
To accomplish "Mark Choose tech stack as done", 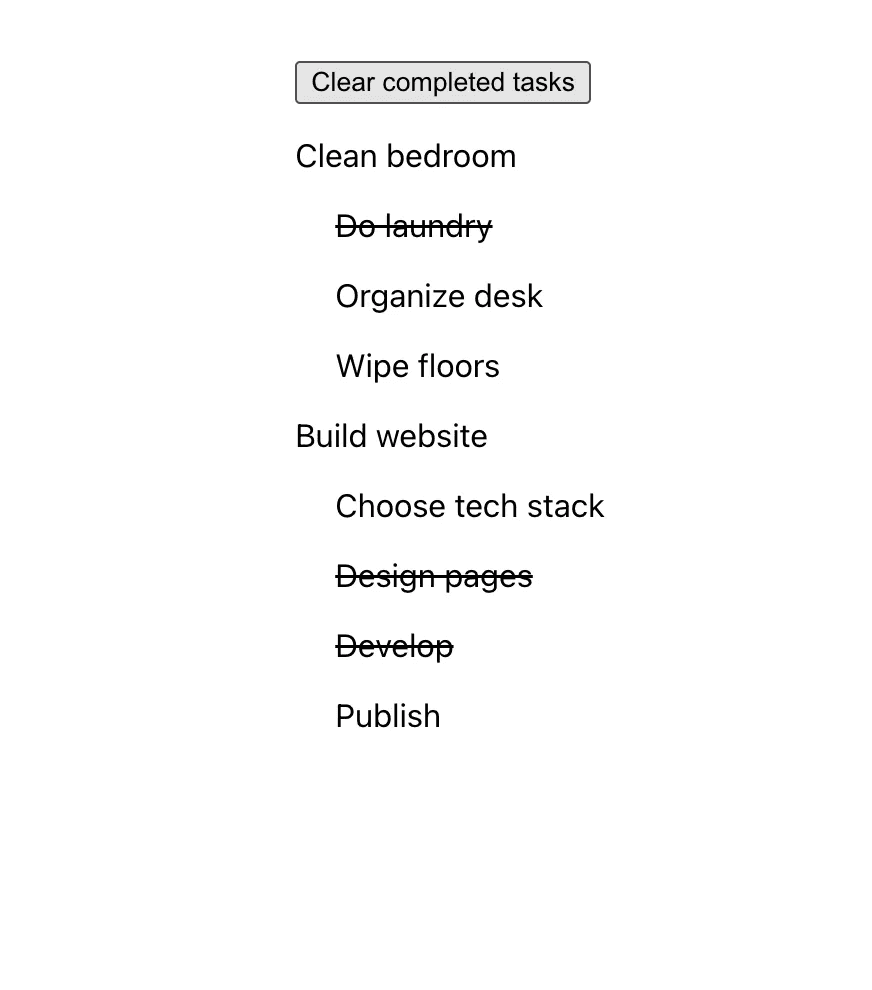I will tap(469, 507).
